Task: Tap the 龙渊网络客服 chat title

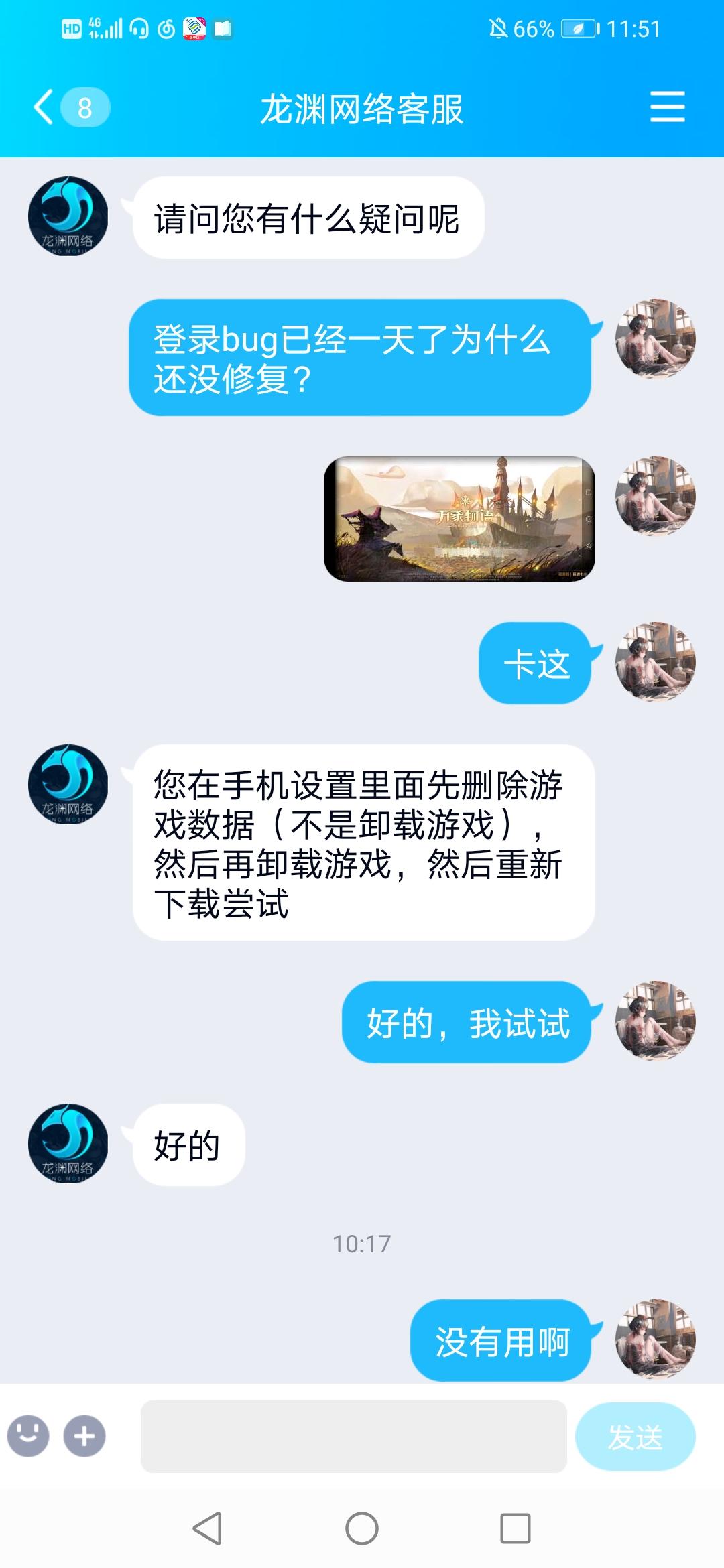Action: (362, 106)
